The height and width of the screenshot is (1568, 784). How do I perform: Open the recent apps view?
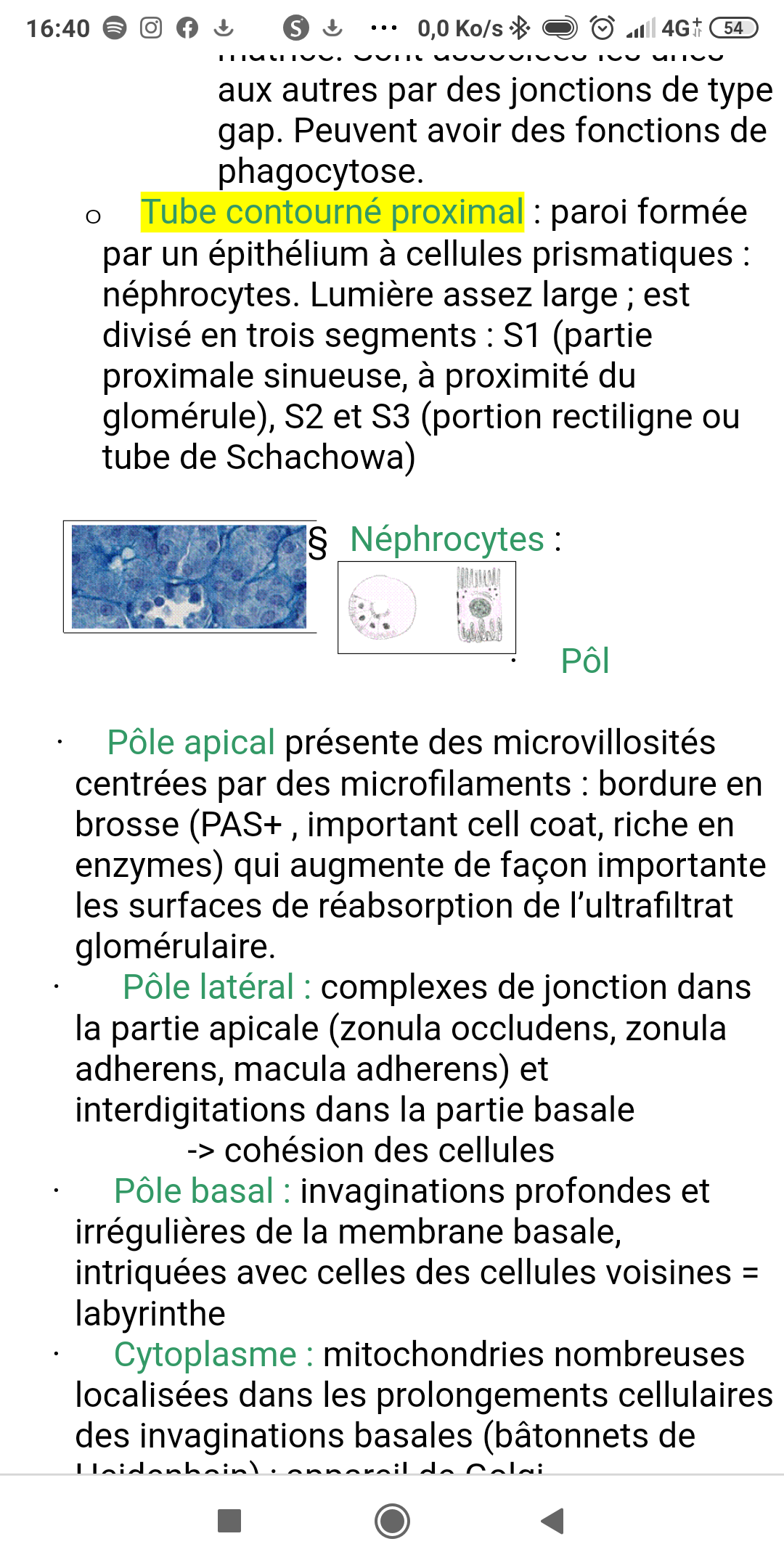pyautogui.click(x=229, y=1521)
